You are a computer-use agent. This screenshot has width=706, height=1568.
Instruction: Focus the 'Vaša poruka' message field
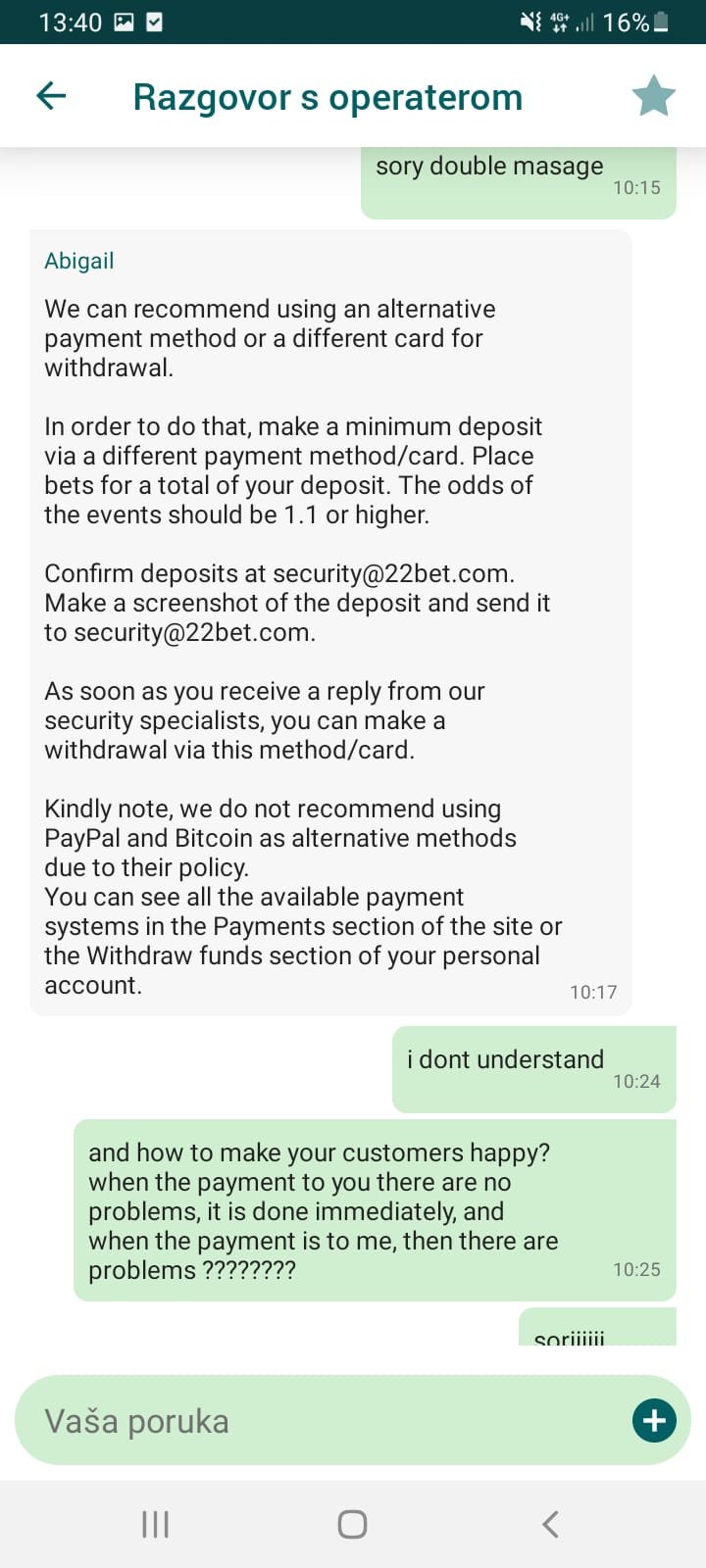(314, 1421)
